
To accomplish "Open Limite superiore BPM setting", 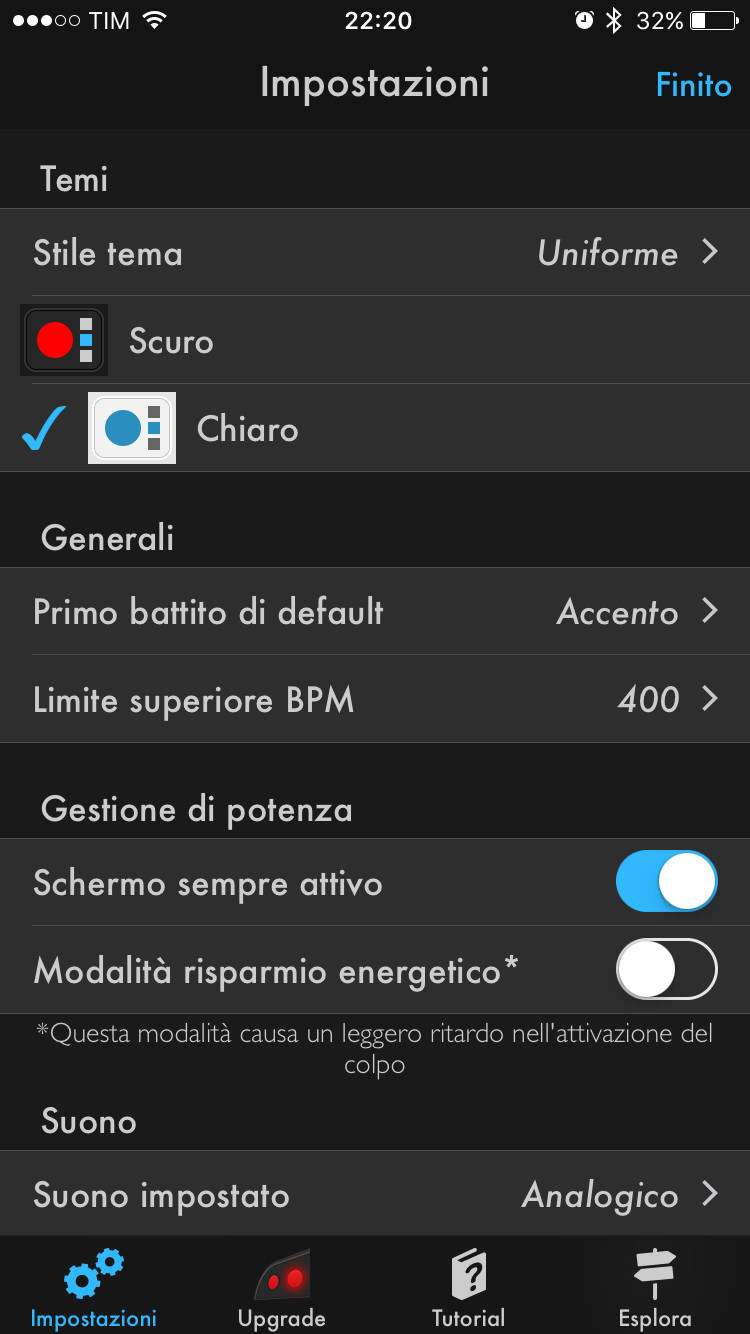I will point(375,700).
